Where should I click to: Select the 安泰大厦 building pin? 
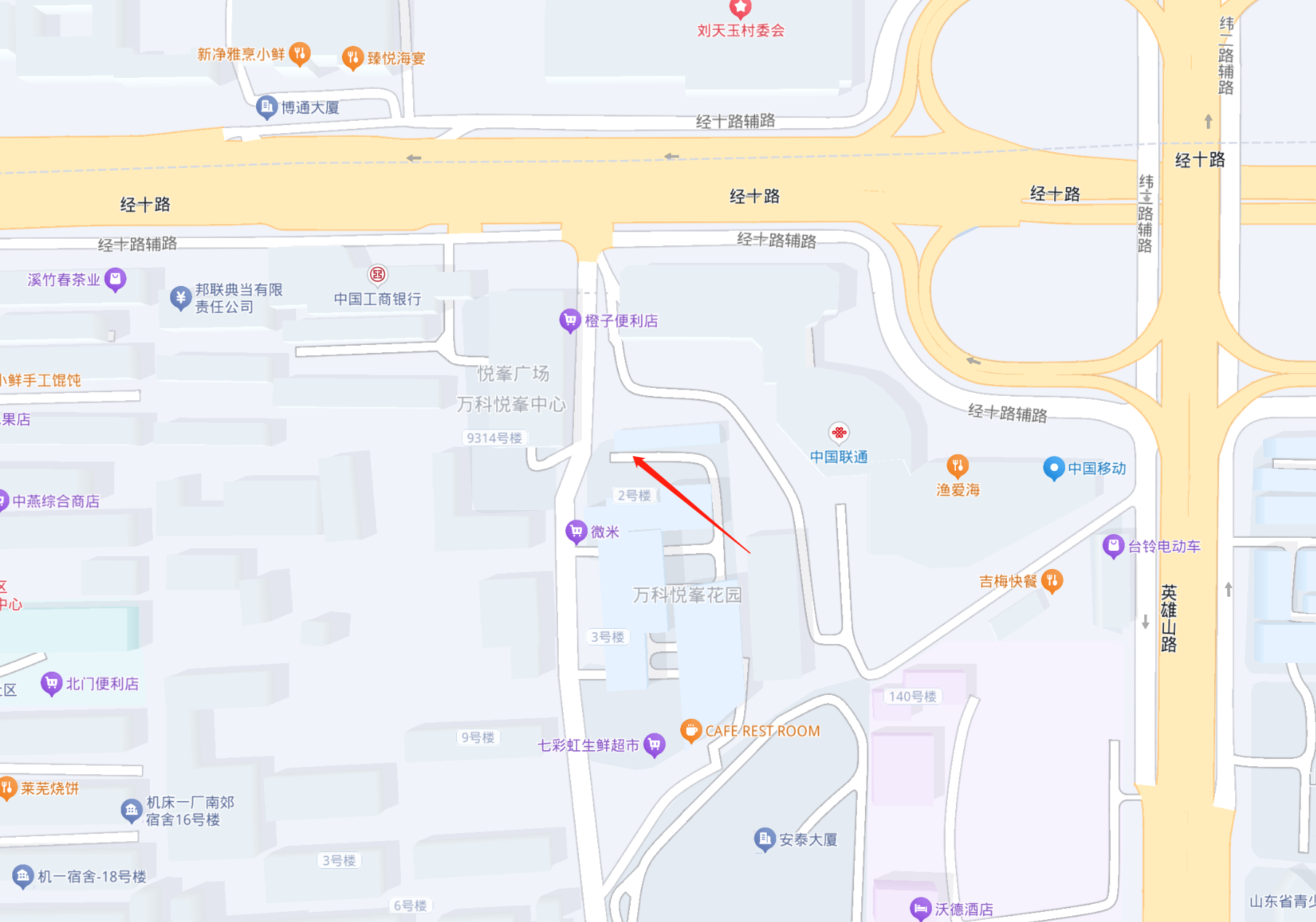(765, 839)
